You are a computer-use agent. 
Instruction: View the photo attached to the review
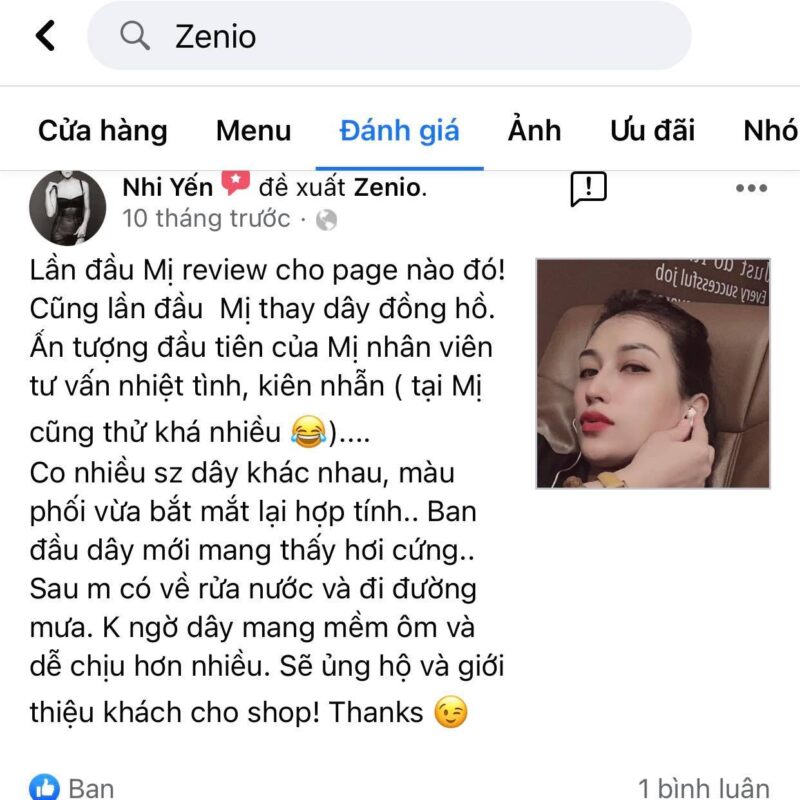click(652, 373)
